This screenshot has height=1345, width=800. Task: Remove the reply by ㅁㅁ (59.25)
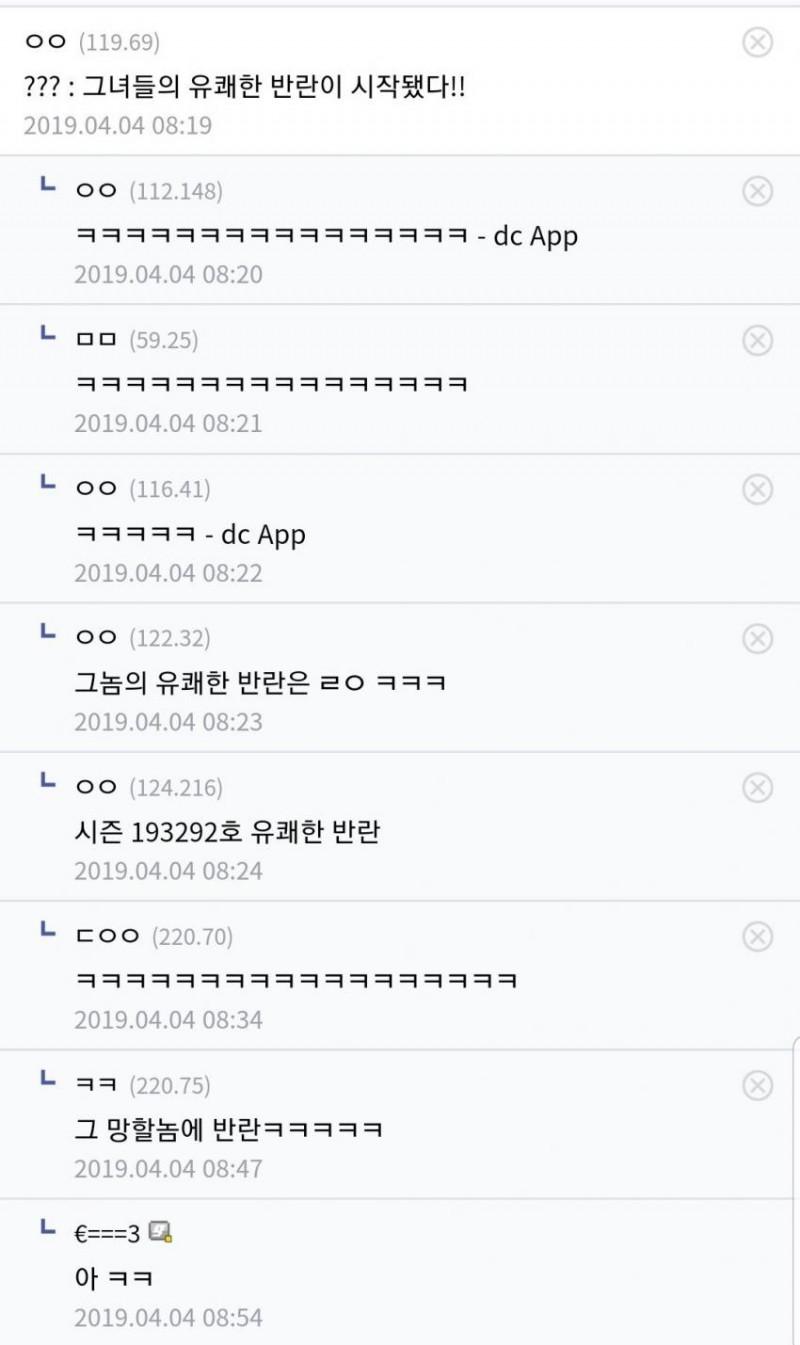(x=757, y=340)
